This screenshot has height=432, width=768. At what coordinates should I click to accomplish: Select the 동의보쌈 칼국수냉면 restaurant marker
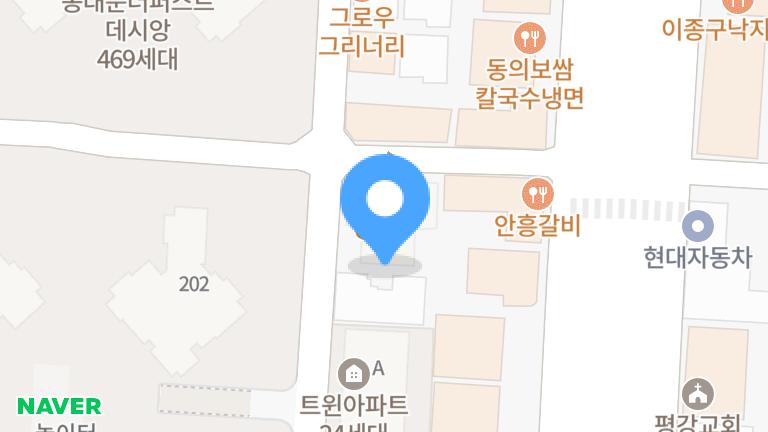529,38
